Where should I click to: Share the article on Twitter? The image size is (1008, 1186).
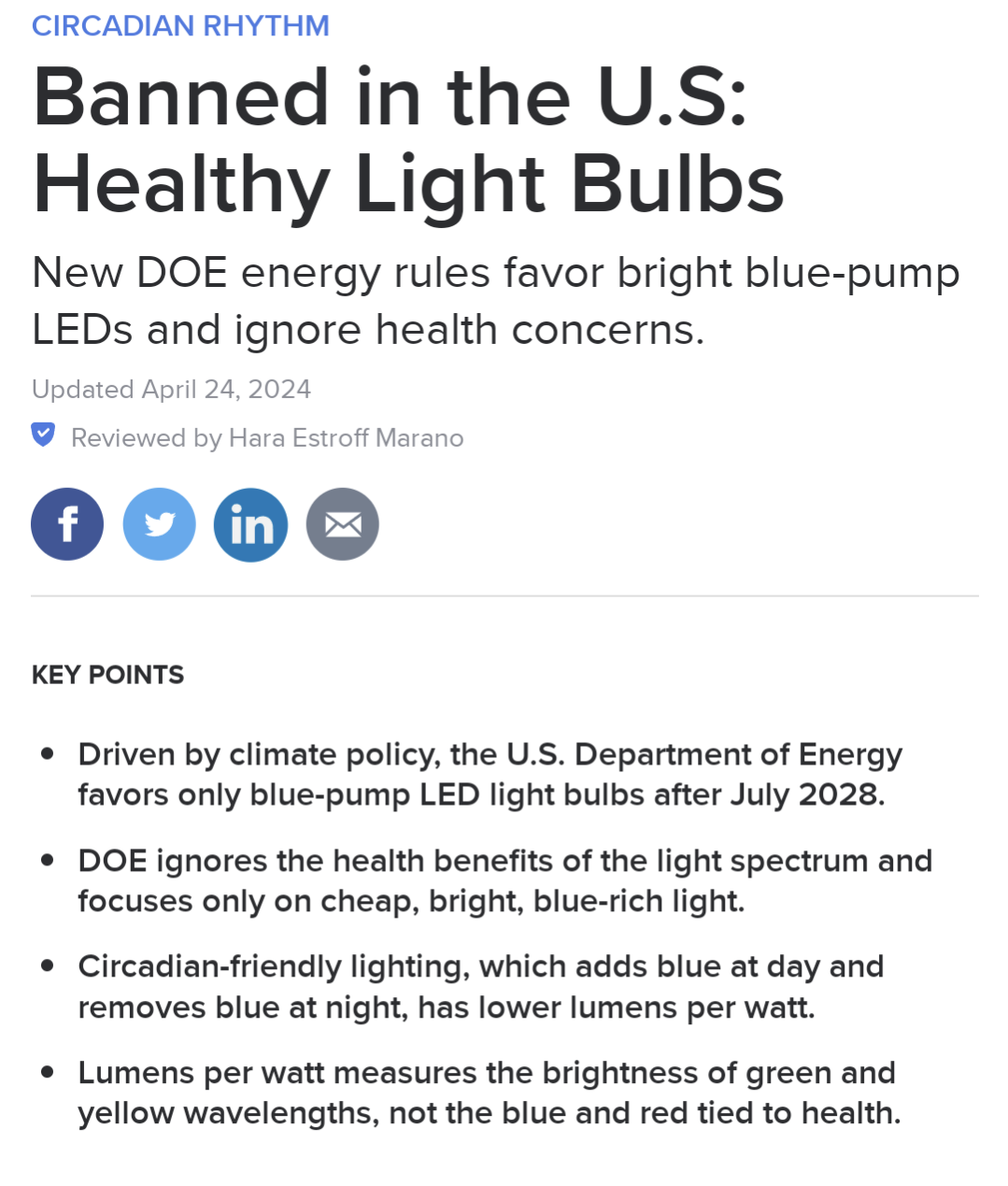click(160, 524)
